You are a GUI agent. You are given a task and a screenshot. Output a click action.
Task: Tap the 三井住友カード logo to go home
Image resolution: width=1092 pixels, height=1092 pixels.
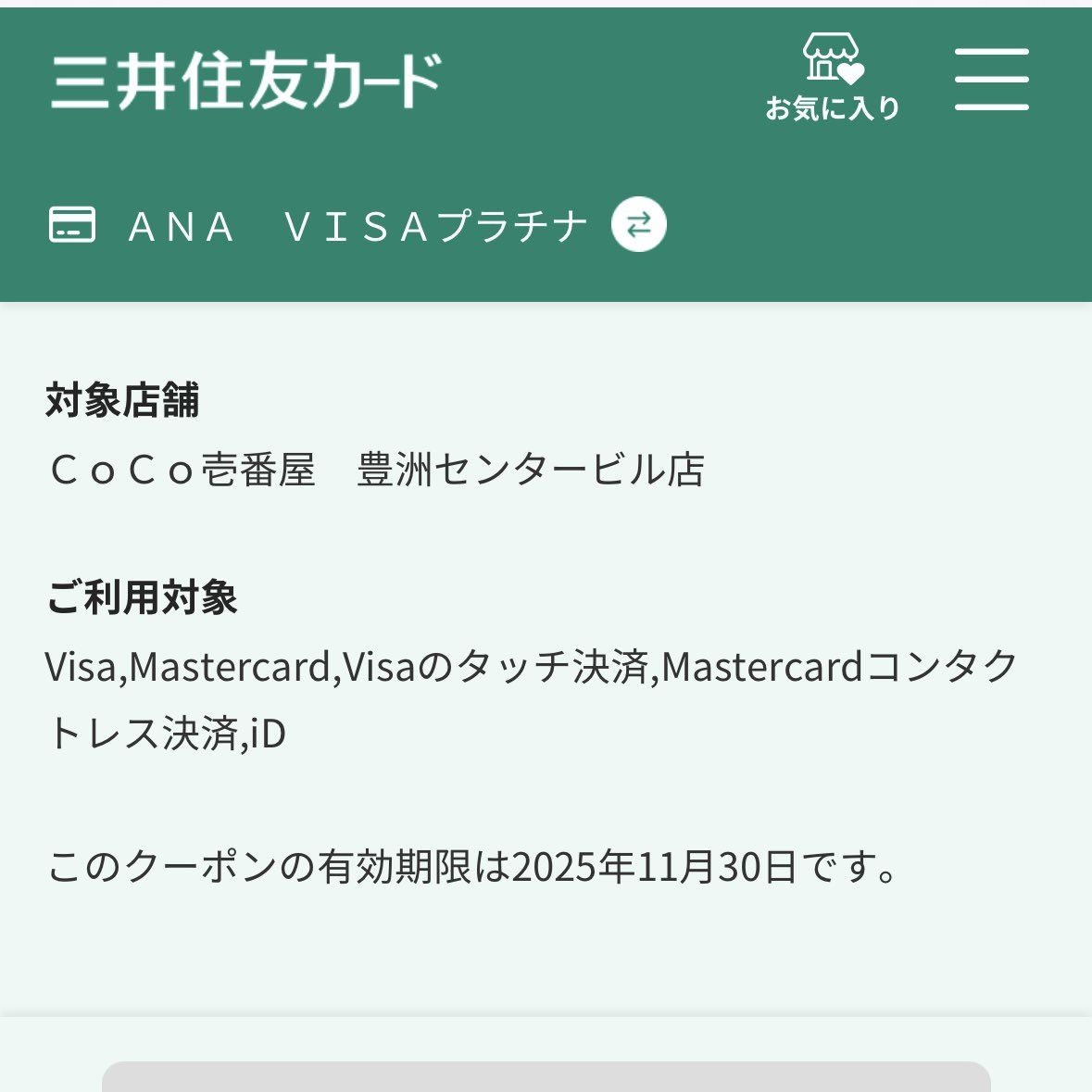tap(246, 82)
